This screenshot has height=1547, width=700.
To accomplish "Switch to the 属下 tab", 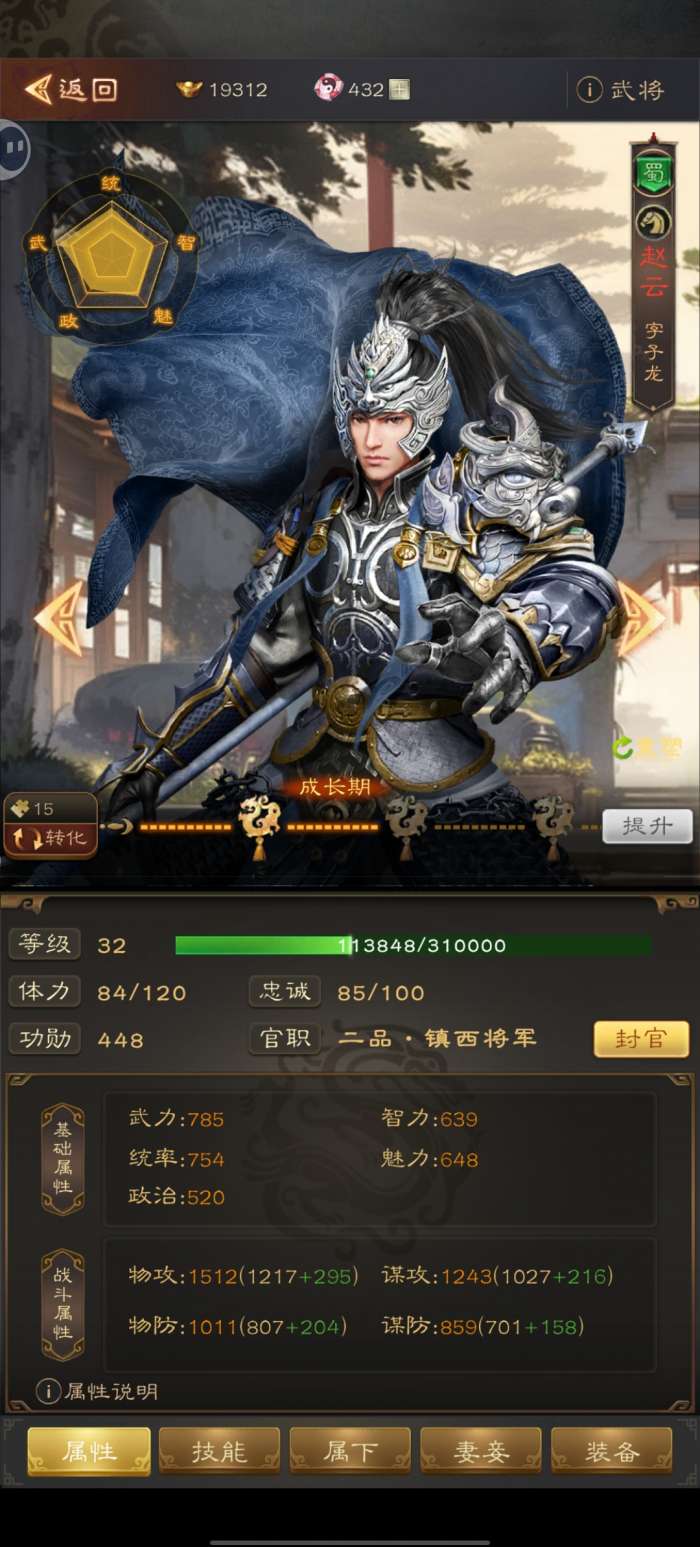I will coord(350,1451).
